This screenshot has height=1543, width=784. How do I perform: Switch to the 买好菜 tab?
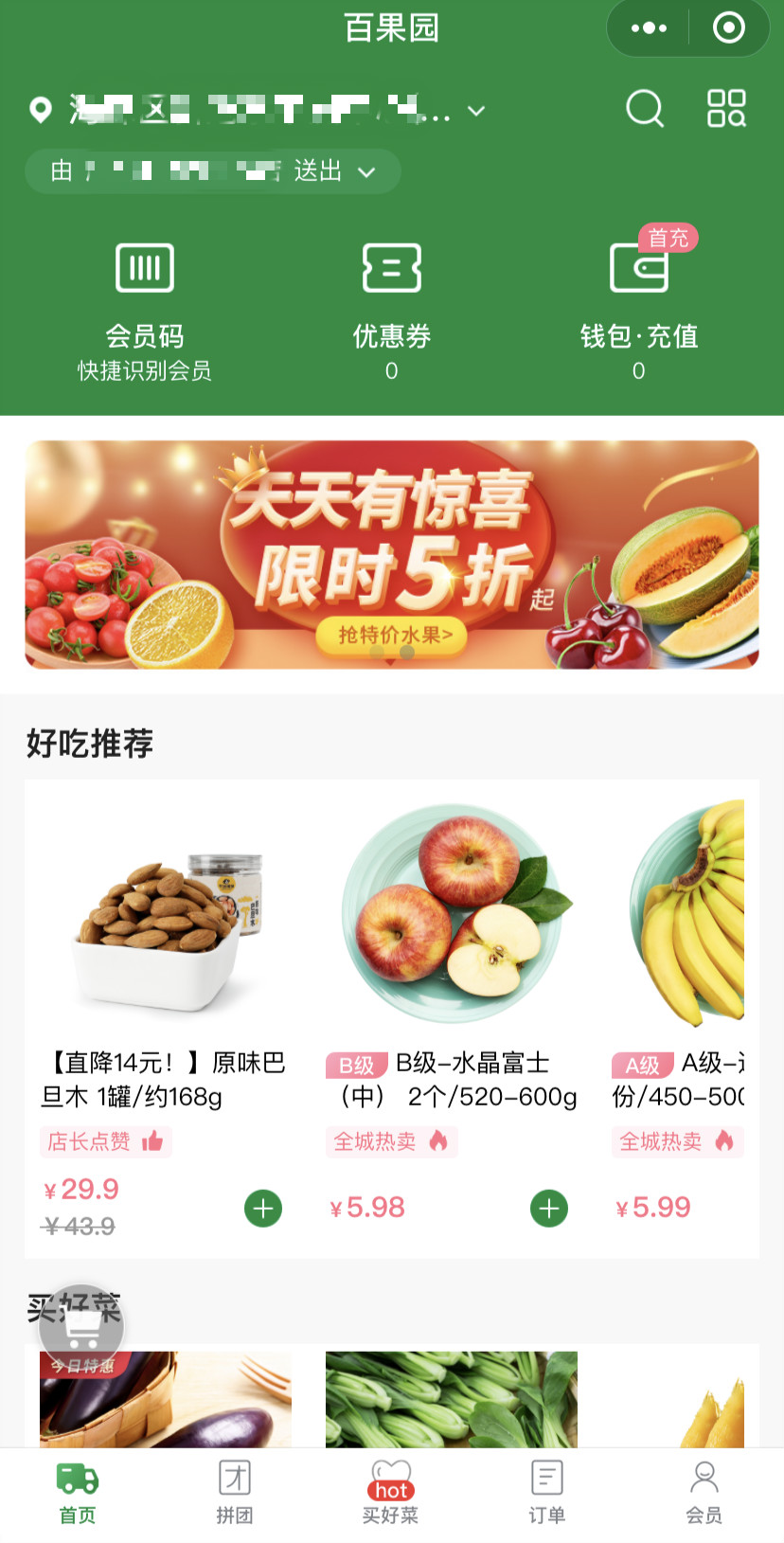pyautogui.click(x=391, y=1492)
